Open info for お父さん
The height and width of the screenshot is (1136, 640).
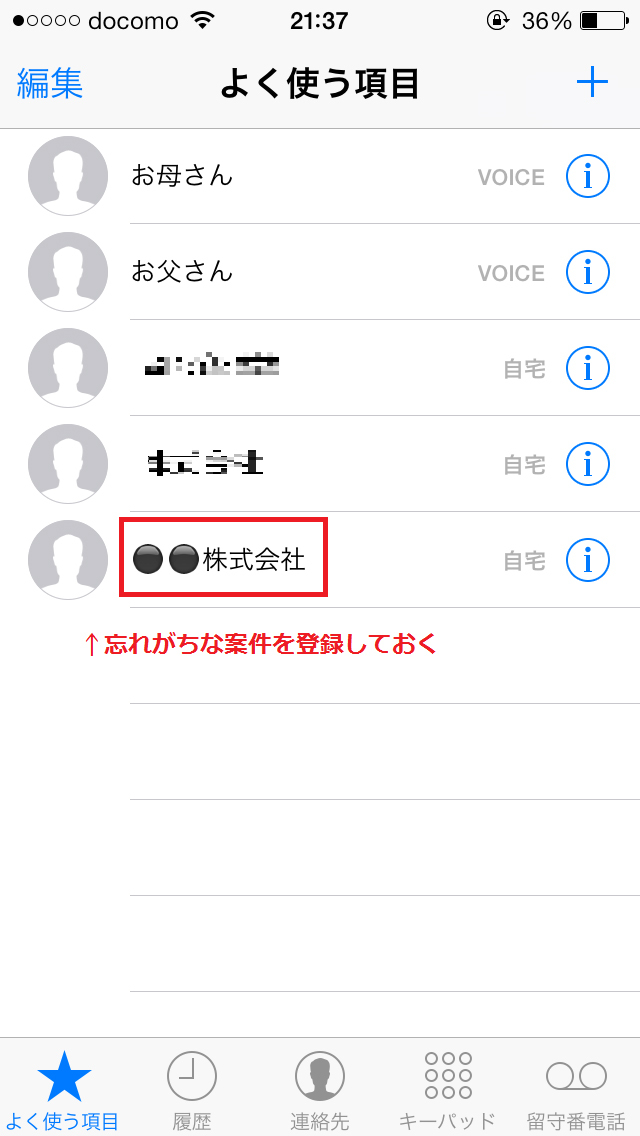(x=588, y=272)
